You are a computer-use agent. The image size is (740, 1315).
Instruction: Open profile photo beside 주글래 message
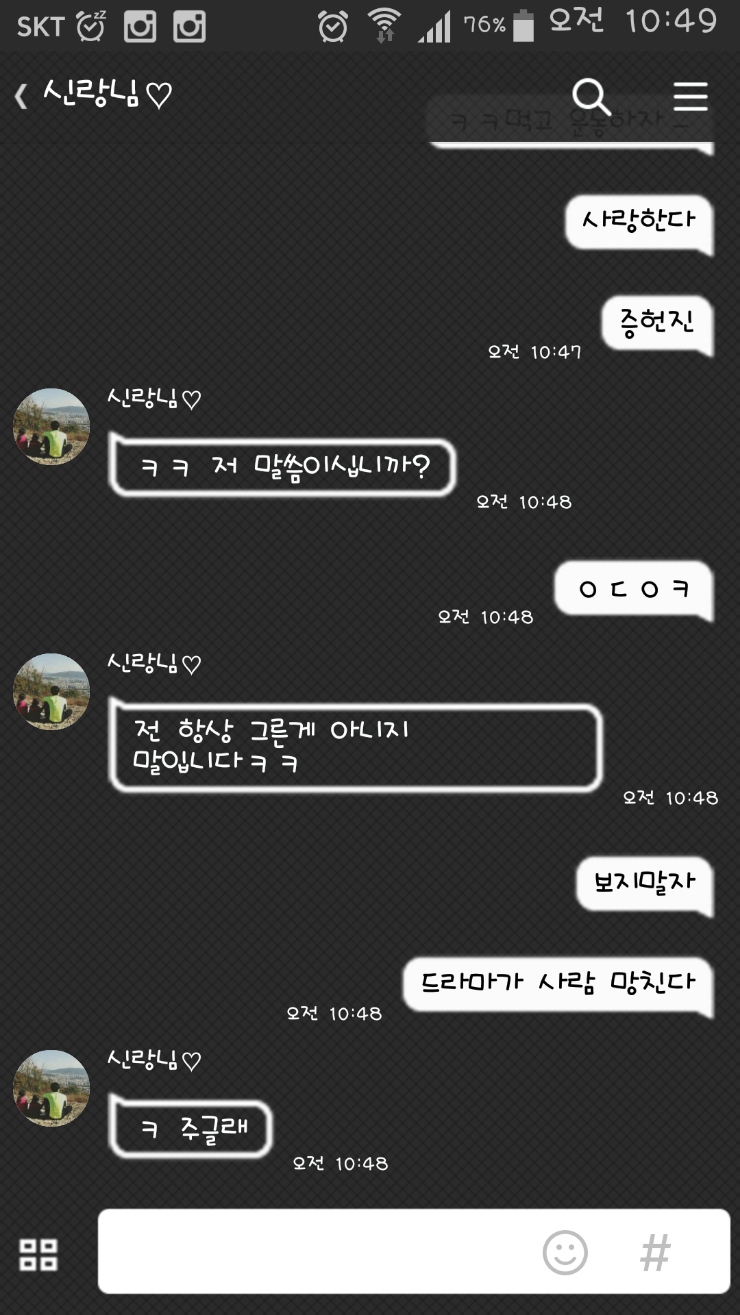(52, 1089)
